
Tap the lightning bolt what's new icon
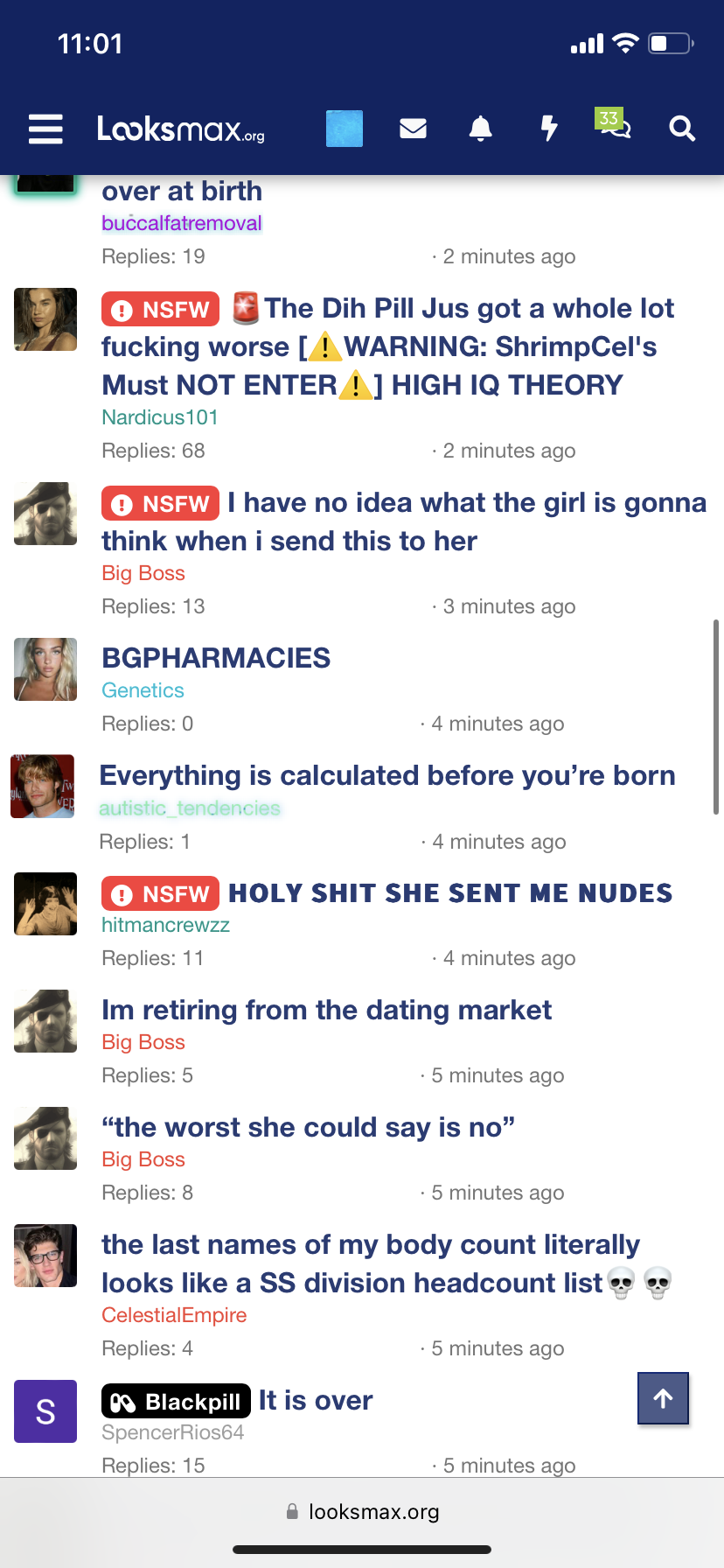point(549,129)
